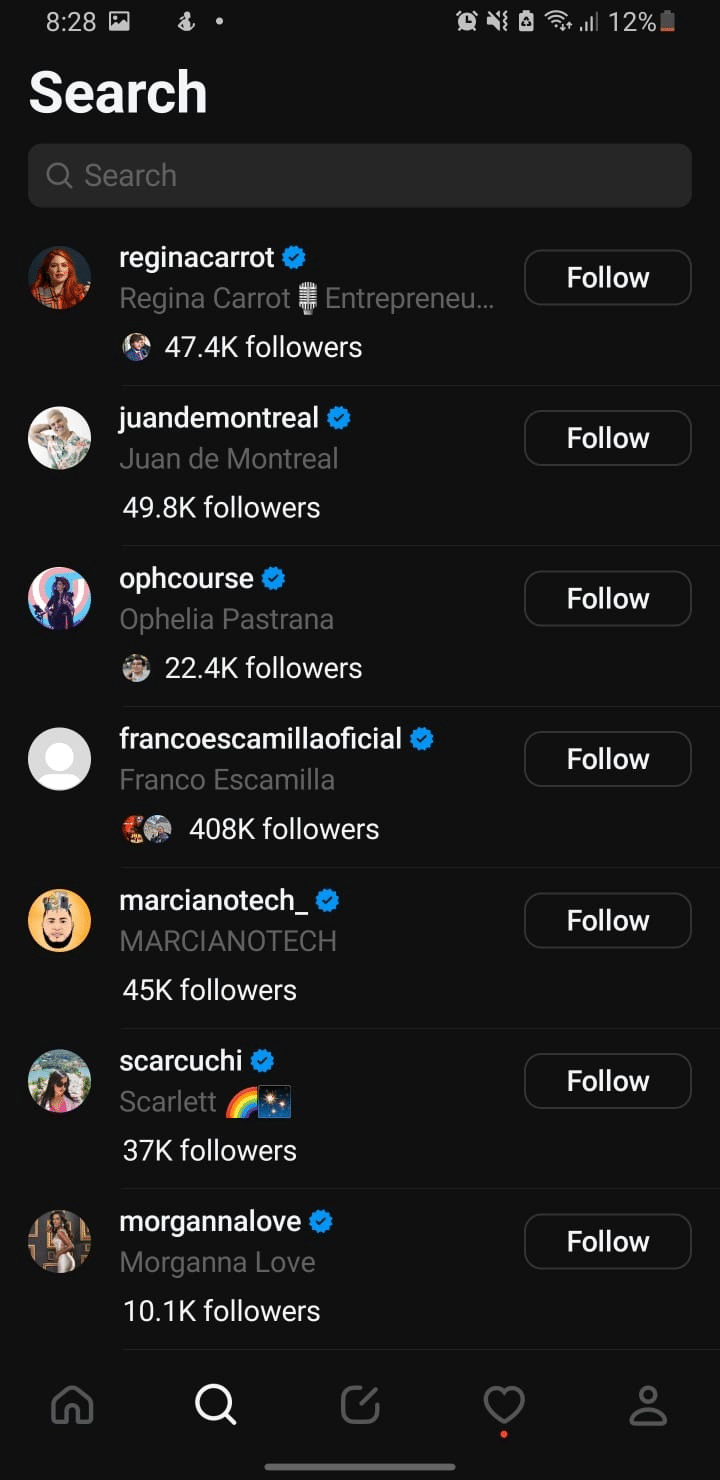This screenshot has width=720, height=1480.
Task: Tap scarcuchi's profile photo
Action: pos(59,1081)
